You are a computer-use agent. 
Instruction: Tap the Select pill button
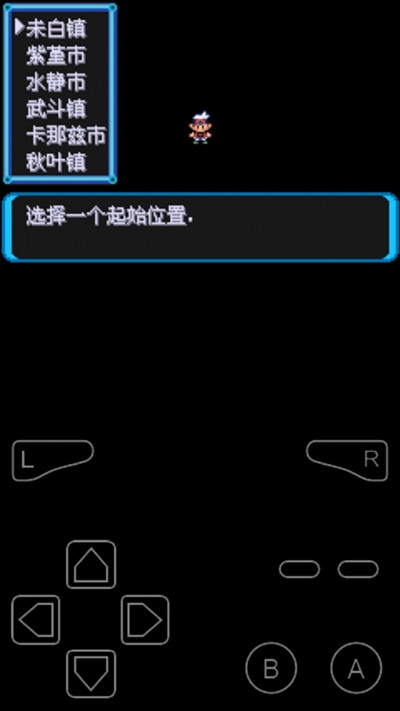(x=299, y=569)
